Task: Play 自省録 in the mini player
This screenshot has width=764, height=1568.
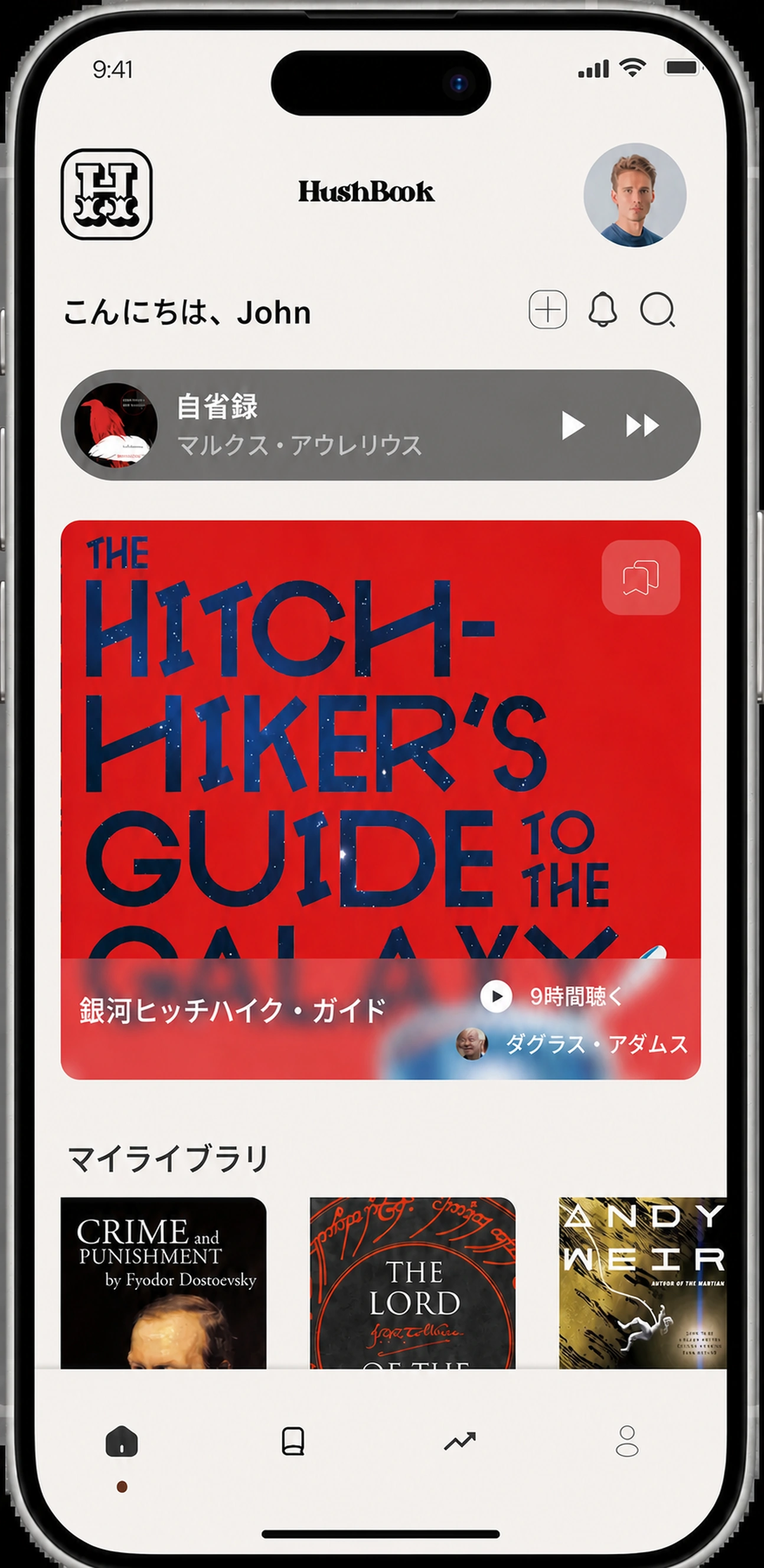Action: (572, 426)
